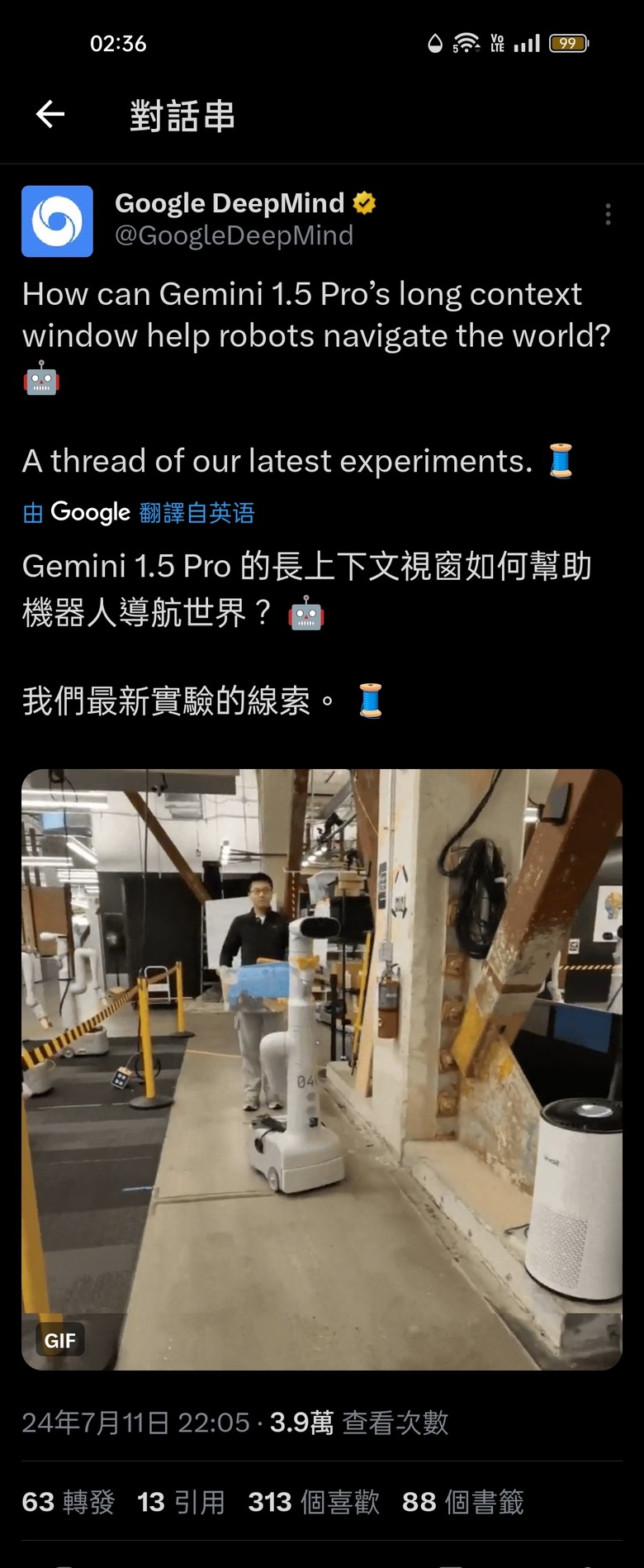The width and height of the screenshot is (644, 1568).
Task: Open the tweet's overflow menu
Action: coord(608,214)
